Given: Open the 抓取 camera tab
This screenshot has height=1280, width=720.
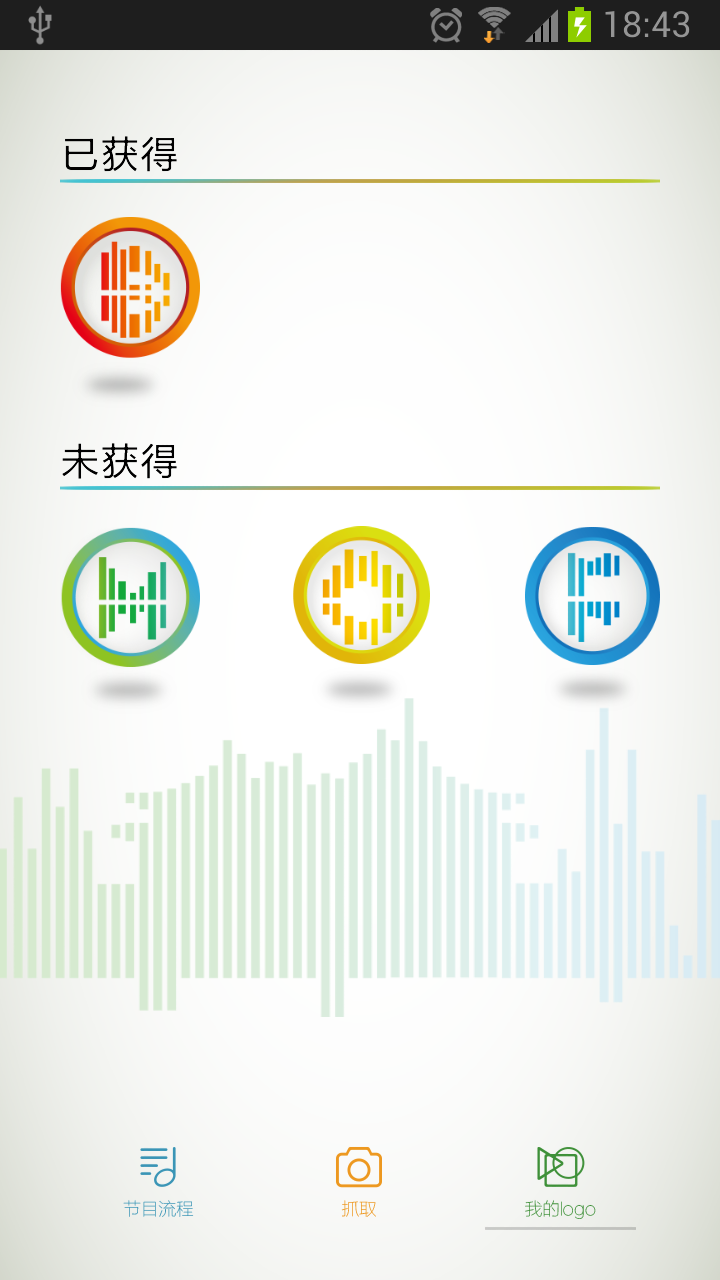Looking at the screenshot, I should point(359,1182).
